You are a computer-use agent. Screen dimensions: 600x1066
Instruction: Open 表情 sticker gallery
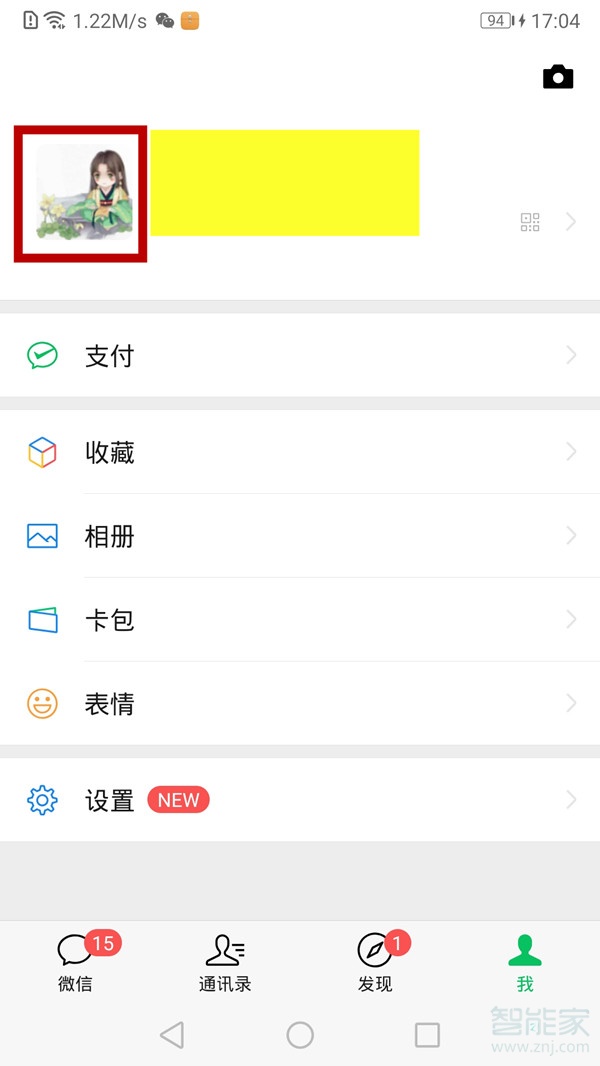pos(300,704)
